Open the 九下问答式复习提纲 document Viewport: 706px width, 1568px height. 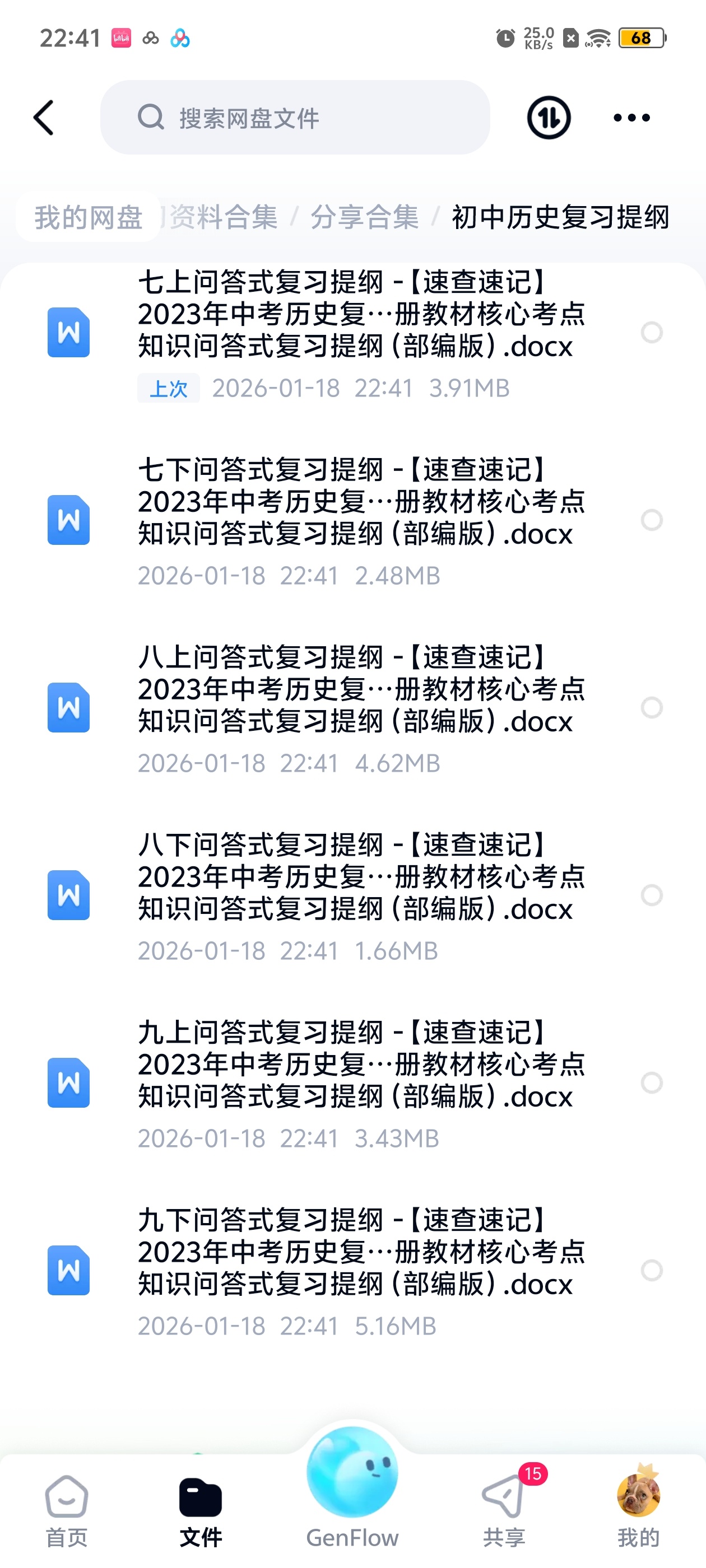[361, 1252]
